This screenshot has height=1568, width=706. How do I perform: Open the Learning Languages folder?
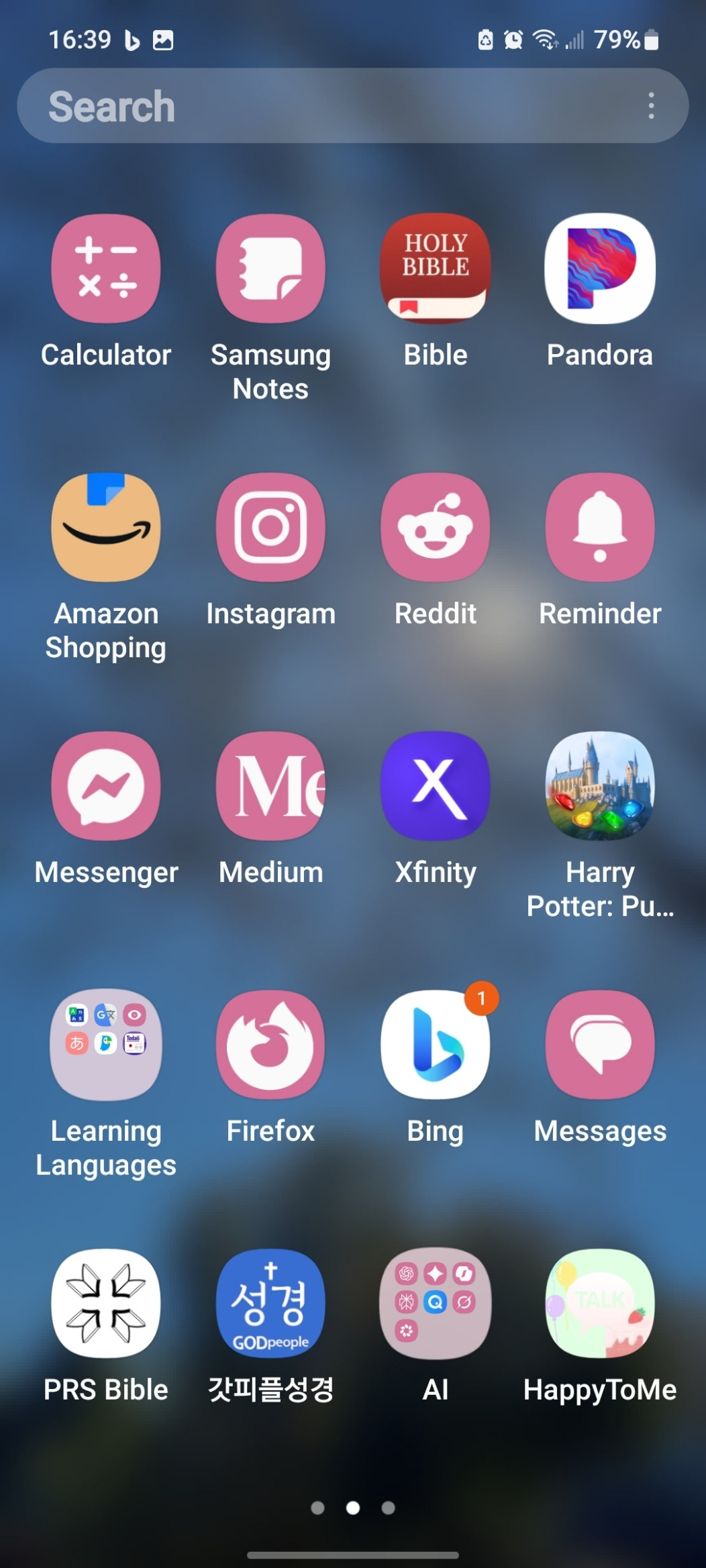[x=105, y=1045]
